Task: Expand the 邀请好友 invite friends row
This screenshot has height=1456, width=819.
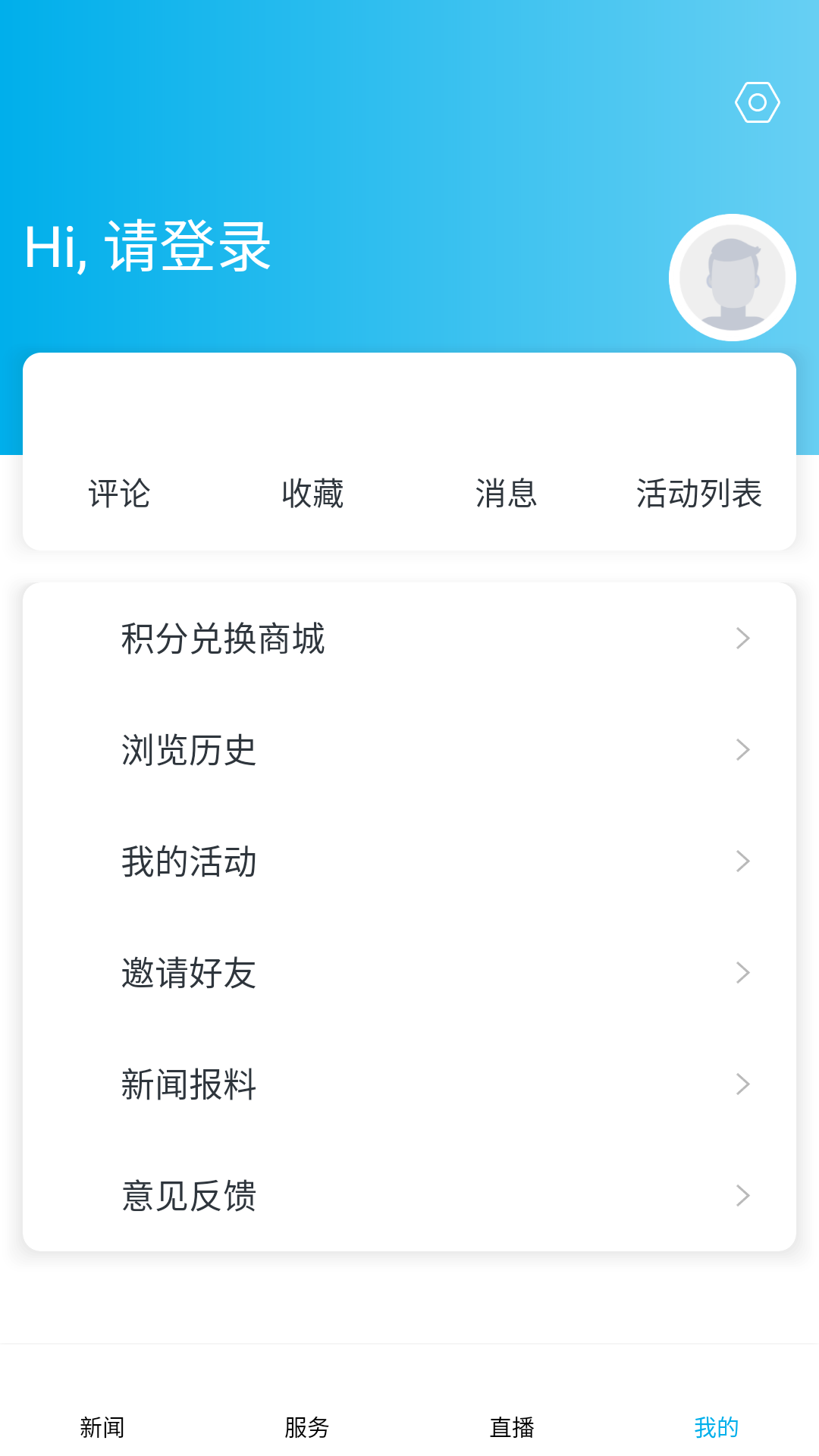Action: (188, 973)
